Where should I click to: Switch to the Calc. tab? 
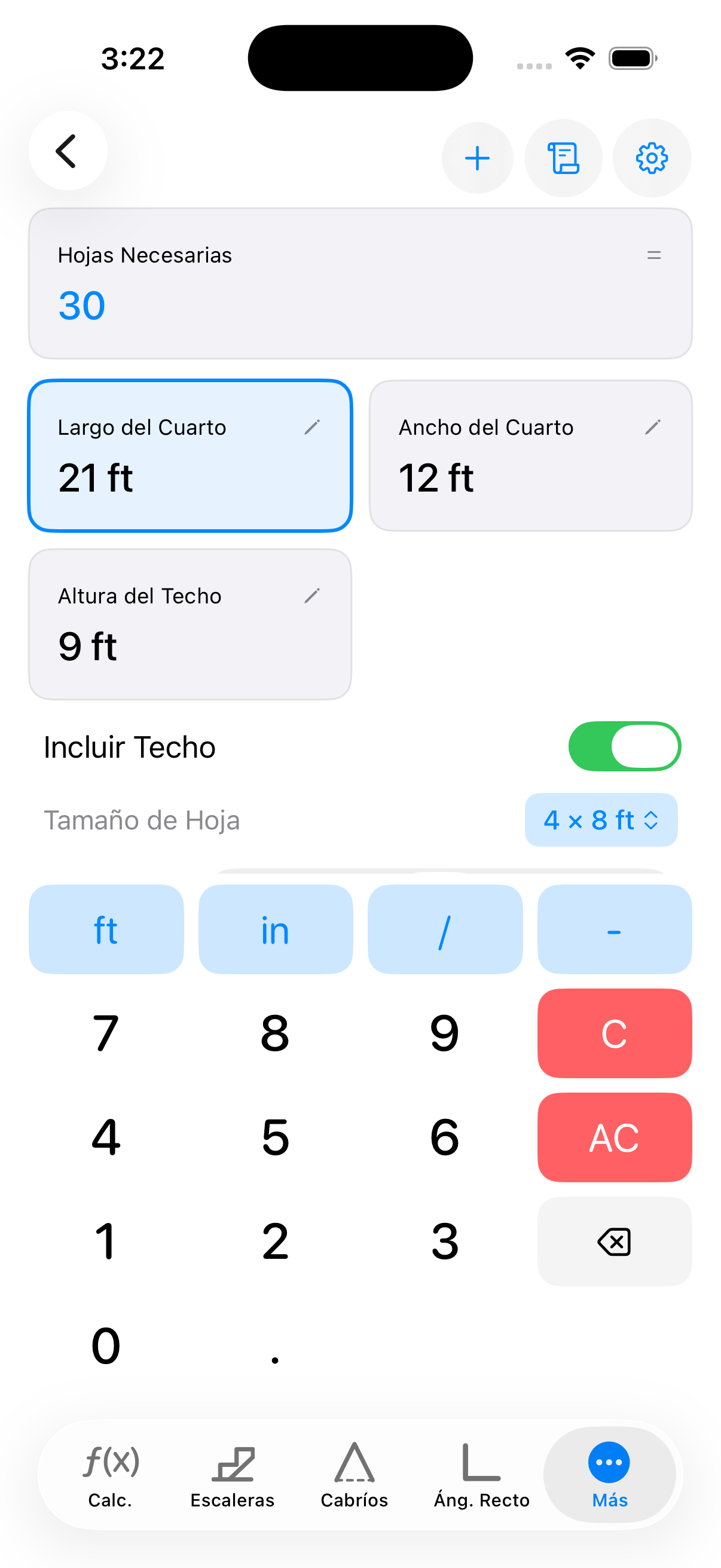coord(110,1474)
